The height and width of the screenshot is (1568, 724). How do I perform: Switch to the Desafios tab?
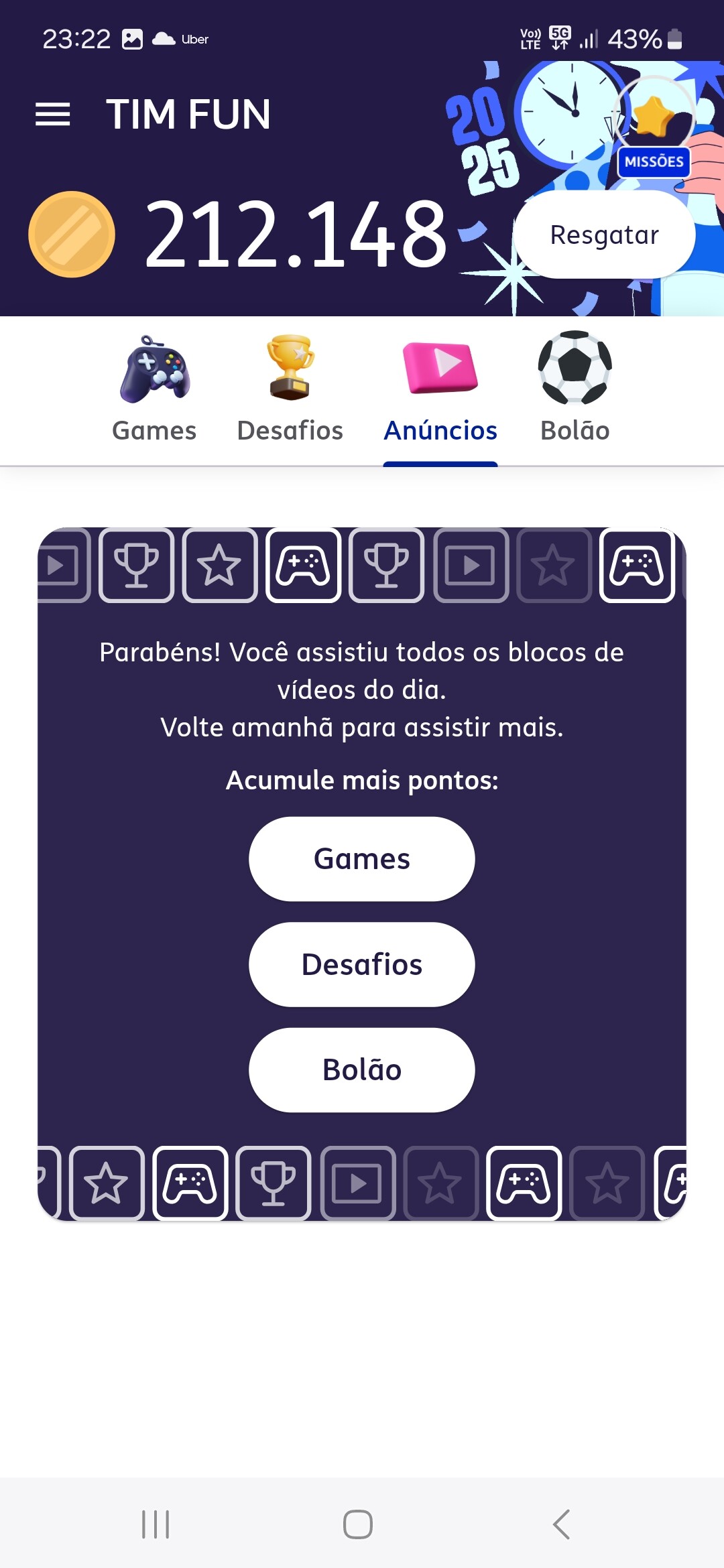[x=290, y=390]
